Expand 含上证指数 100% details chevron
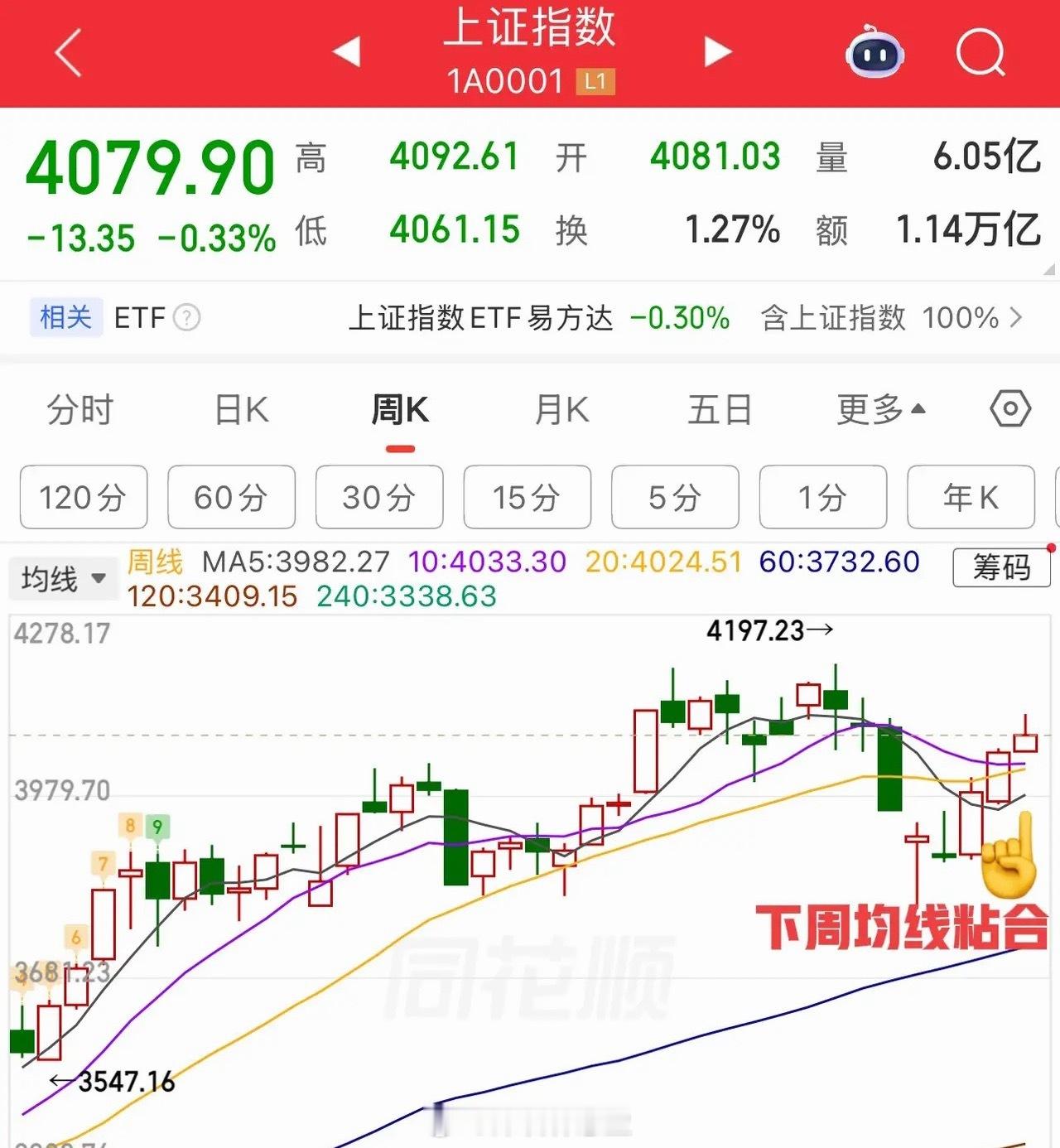1060x1148 pixels. pyautogui.click(x=1018, y=318)
